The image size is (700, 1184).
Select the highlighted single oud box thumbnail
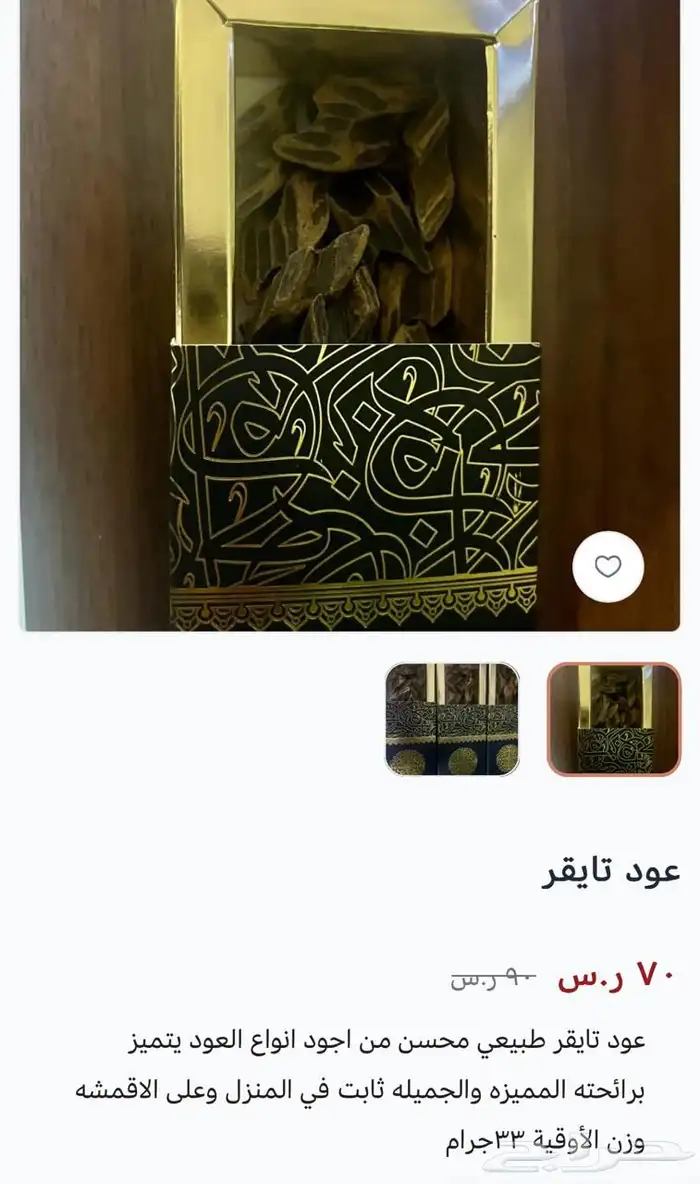614,719
